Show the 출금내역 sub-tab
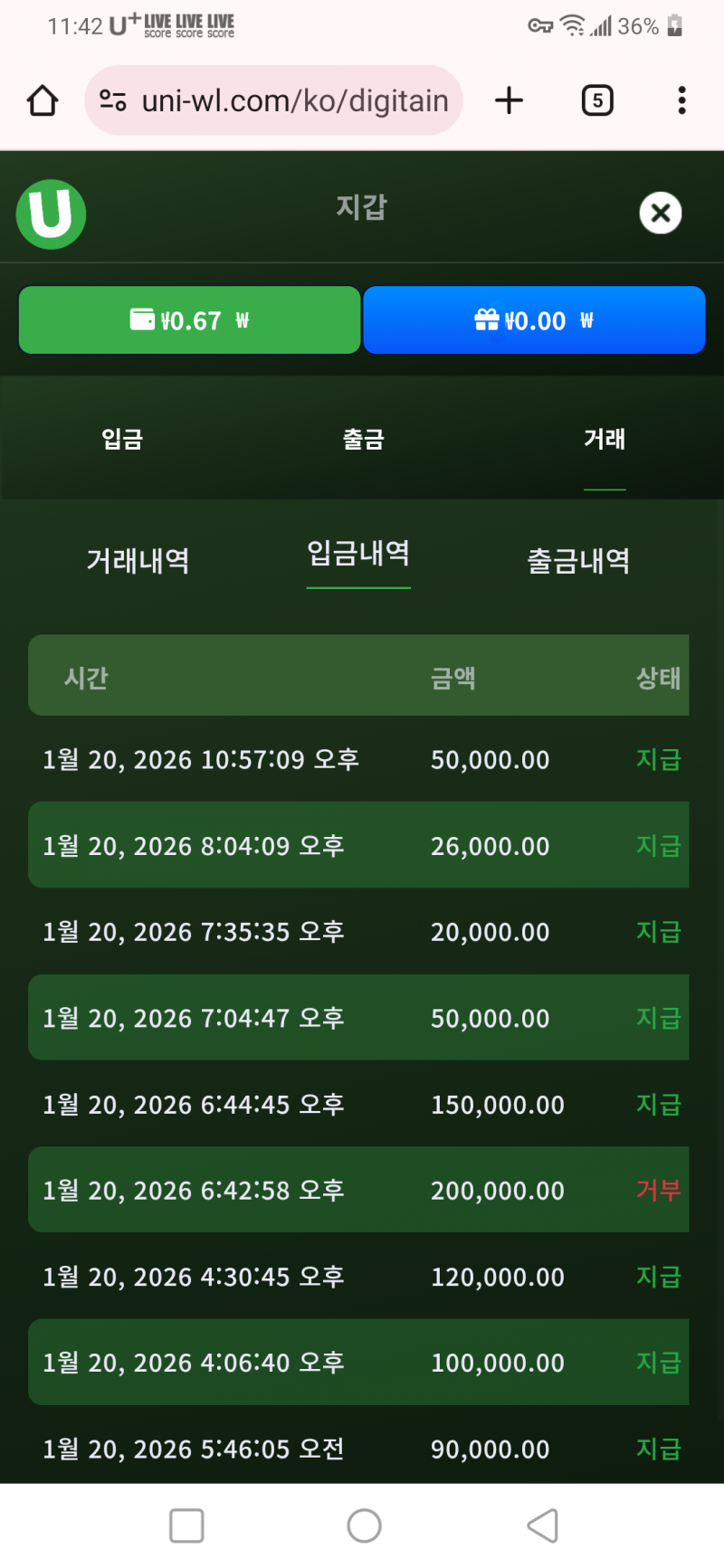This screenshot has height=1568, width=724. (x=578, y=561)
